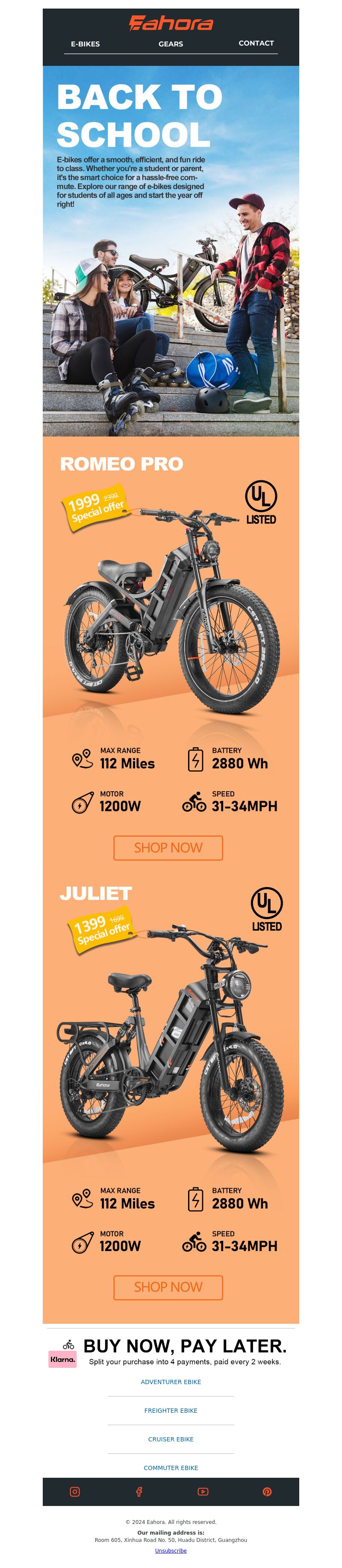The width and height of the screenshot is (342, 1568).
Task: Open the Adventurer Ebike link
Action: pos(171,1382)
